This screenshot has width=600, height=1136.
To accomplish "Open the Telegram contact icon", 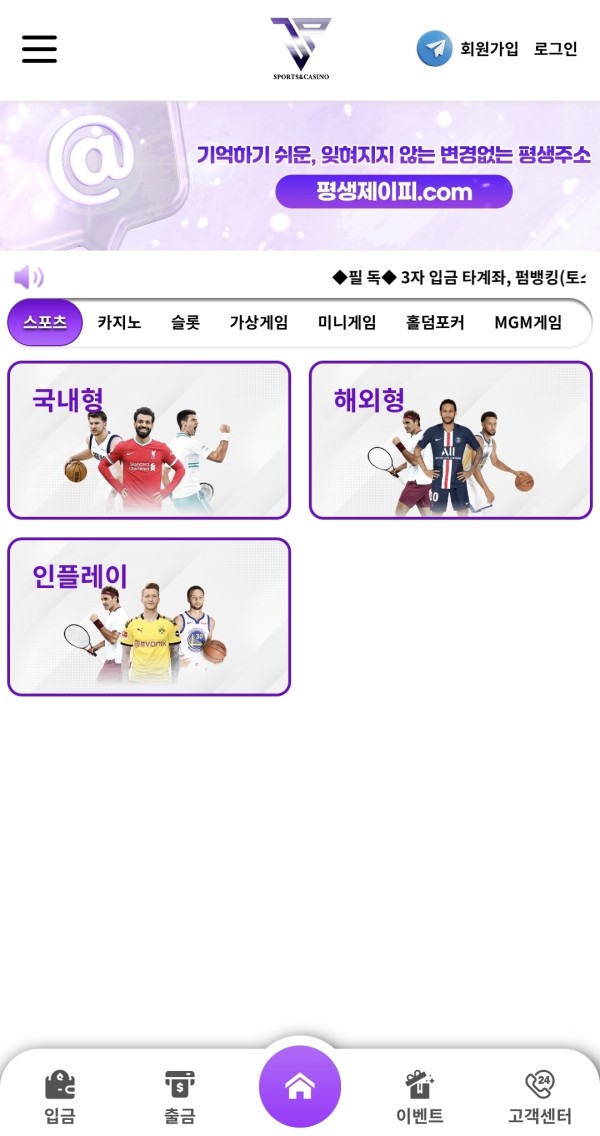I will coord(434,49).
